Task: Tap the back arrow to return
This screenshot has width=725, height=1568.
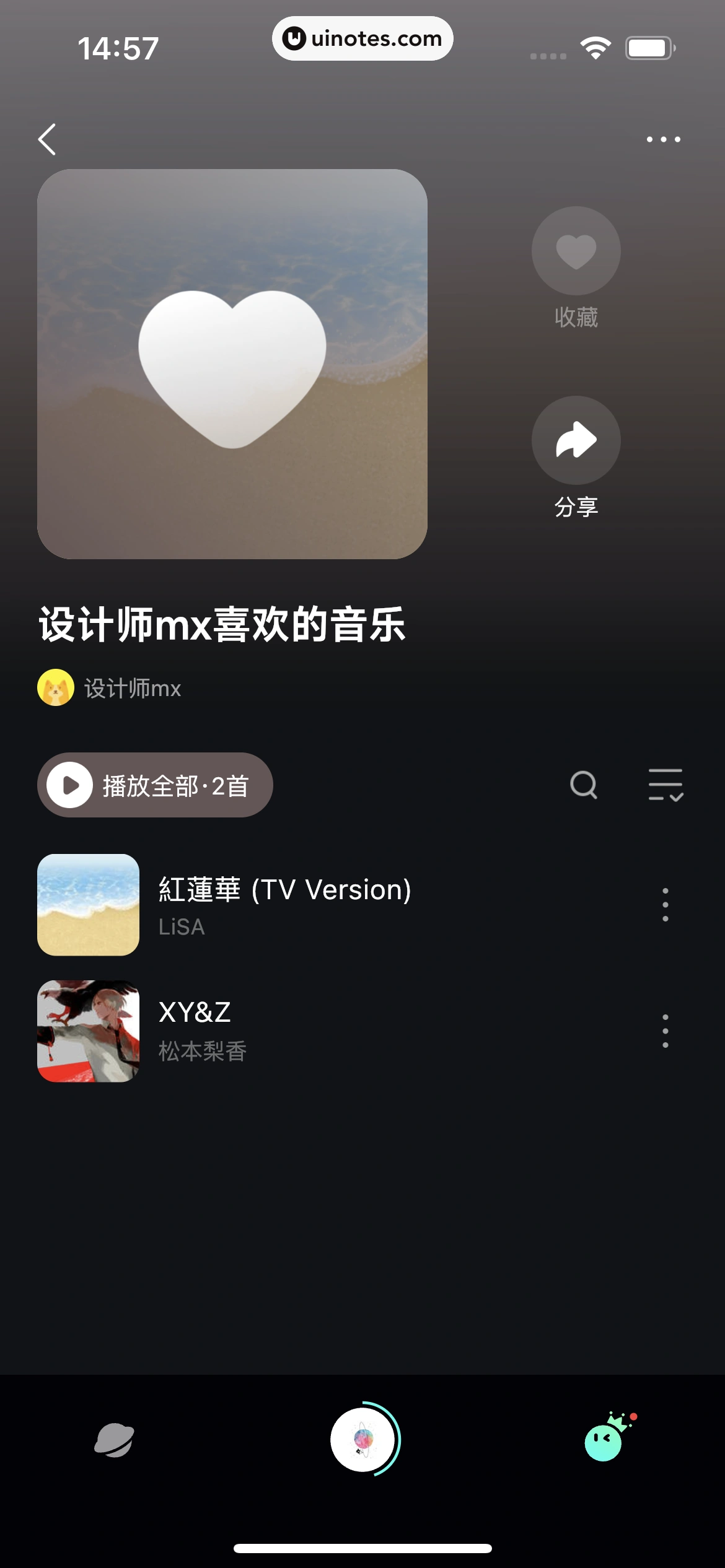Action: click(46, 139)
